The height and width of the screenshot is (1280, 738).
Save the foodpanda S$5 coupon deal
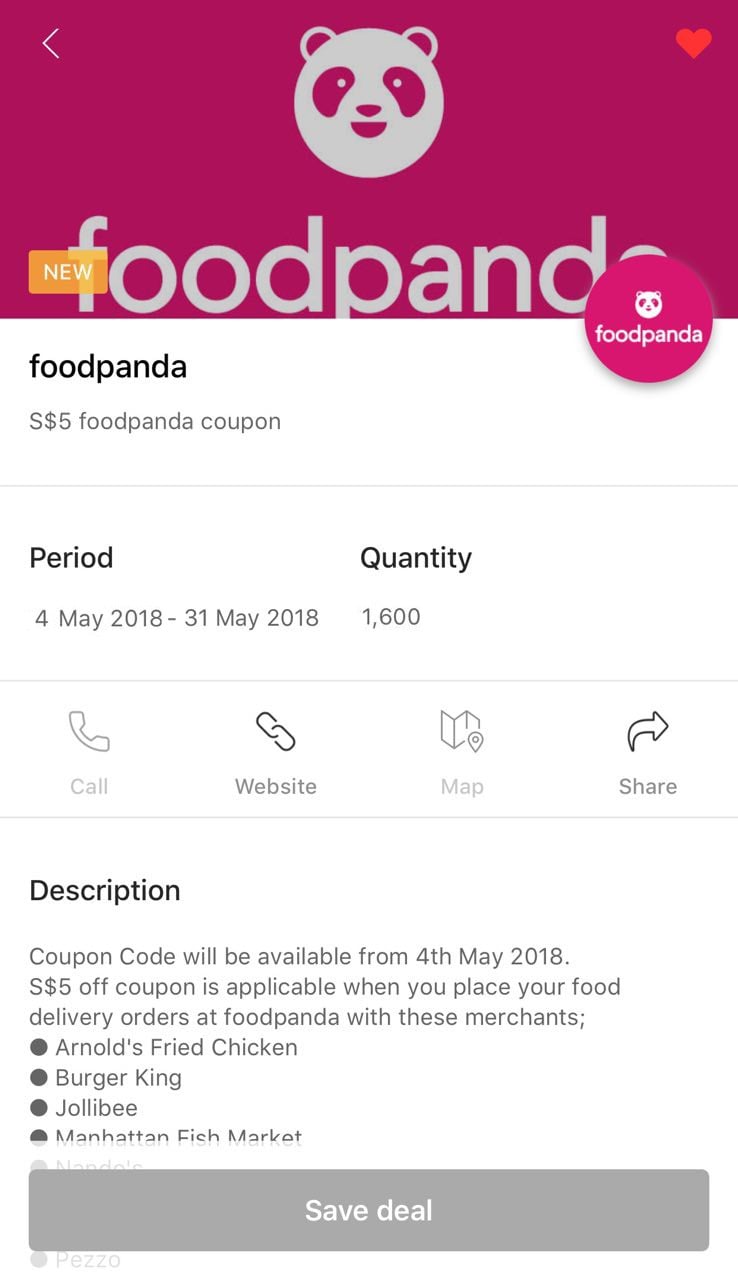(x=369, y=1210)
